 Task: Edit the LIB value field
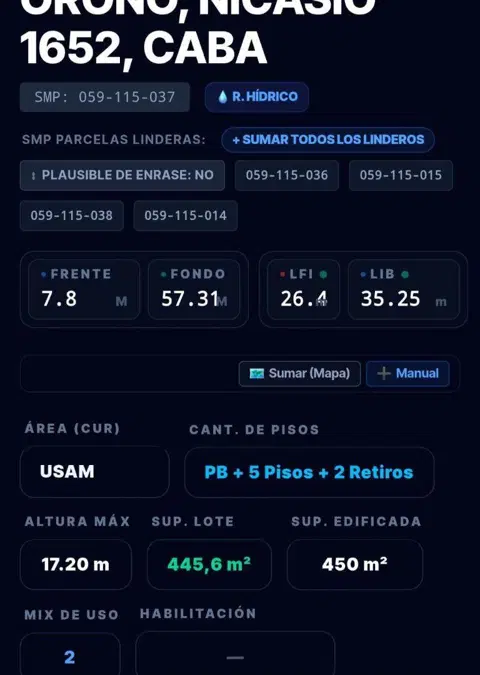point(404,289)
